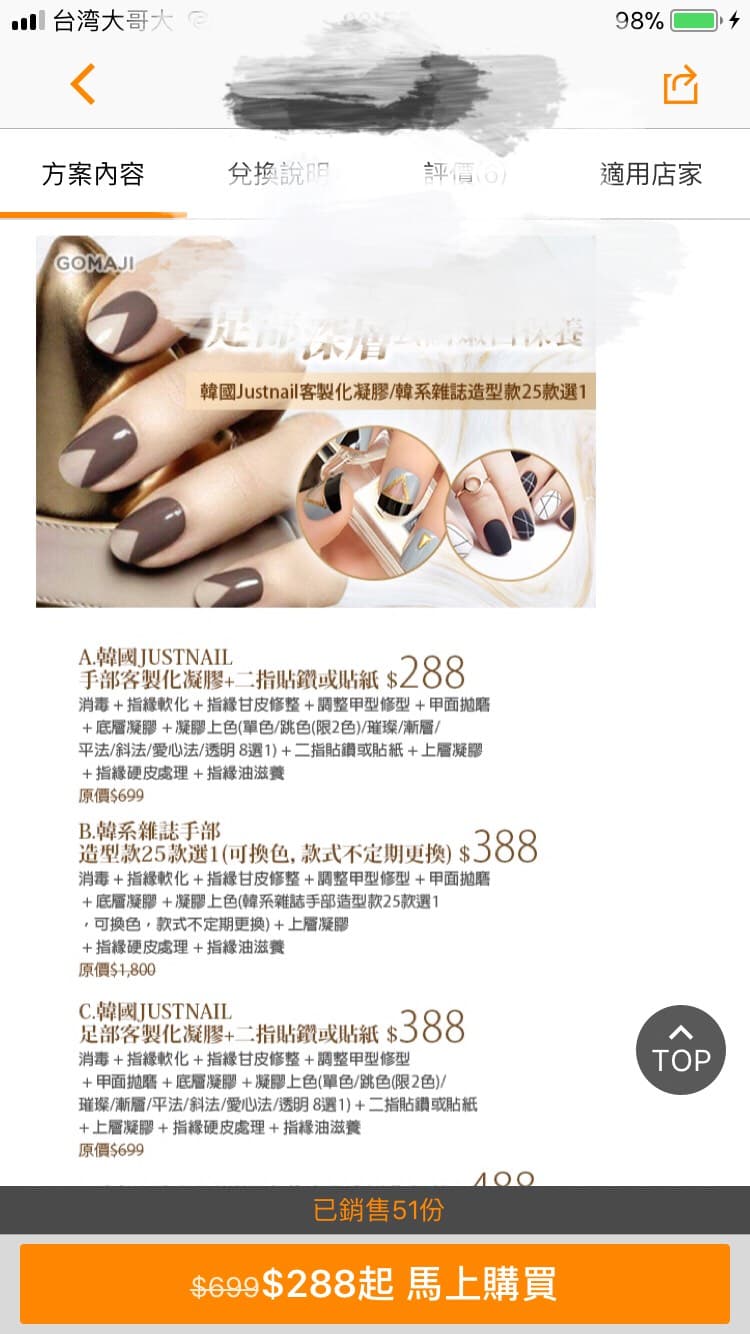
Task: Open the 兌換說明 tab
Action: click(x=279, y=174)
